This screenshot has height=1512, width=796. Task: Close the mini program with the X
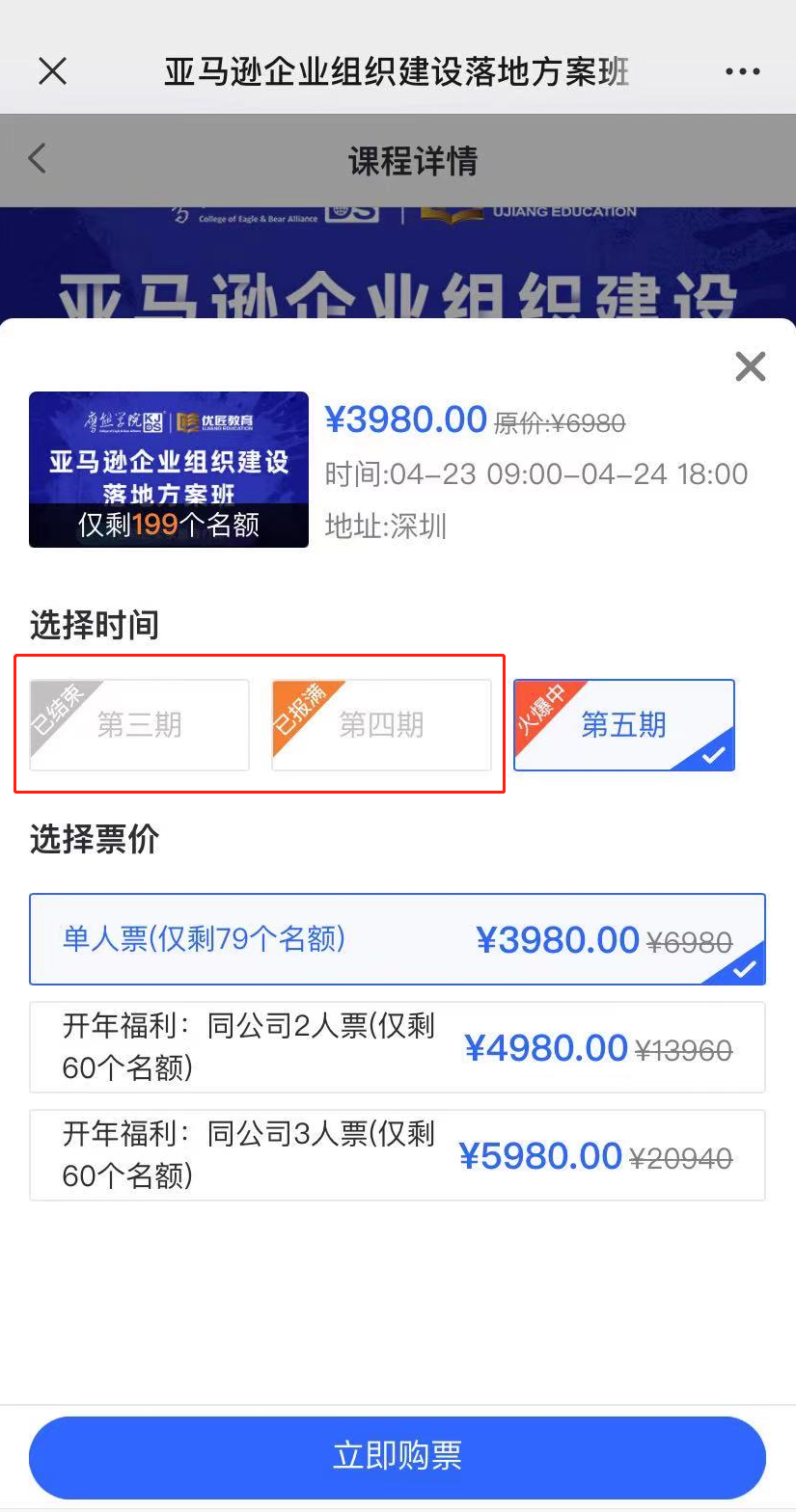click(52, 71)
